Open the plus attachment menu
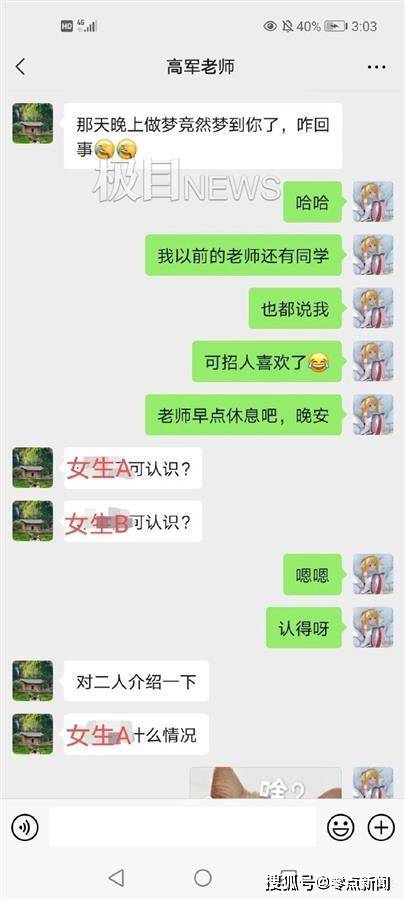 (381, 827)
